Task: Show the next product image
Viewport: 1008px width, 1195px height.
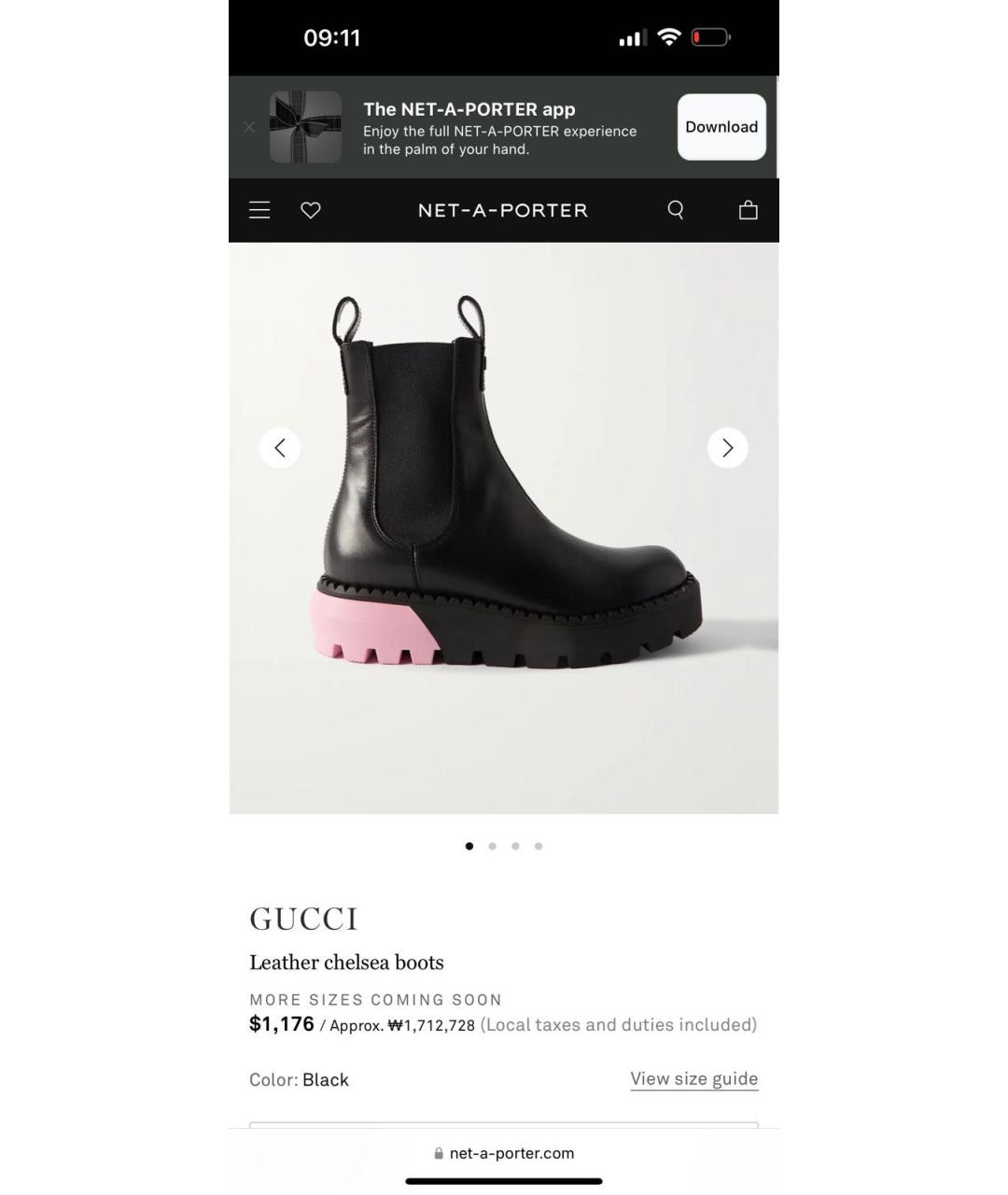Action: point(727,447)
